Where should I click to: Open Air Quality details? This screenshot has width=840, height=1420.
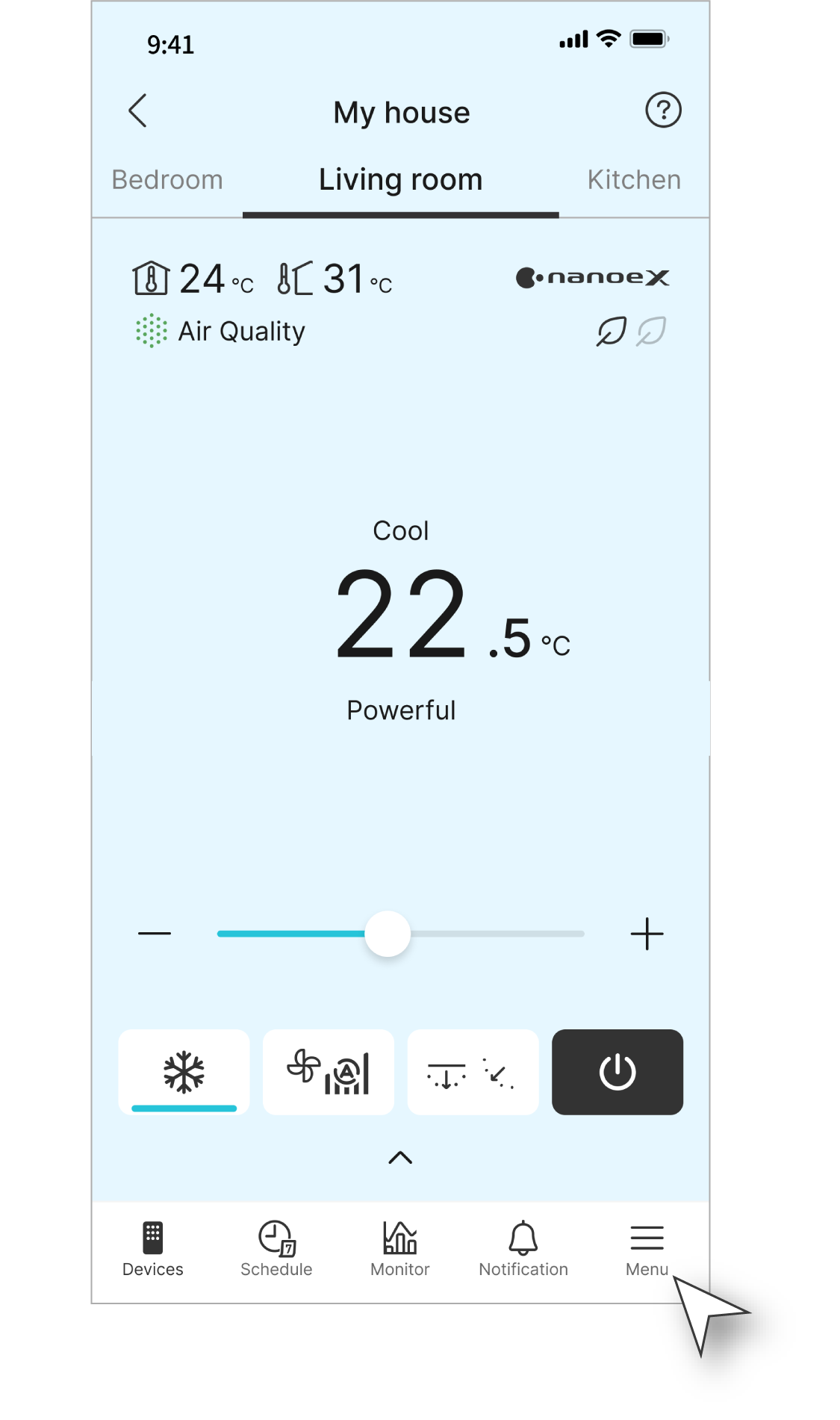pos(221,331)
